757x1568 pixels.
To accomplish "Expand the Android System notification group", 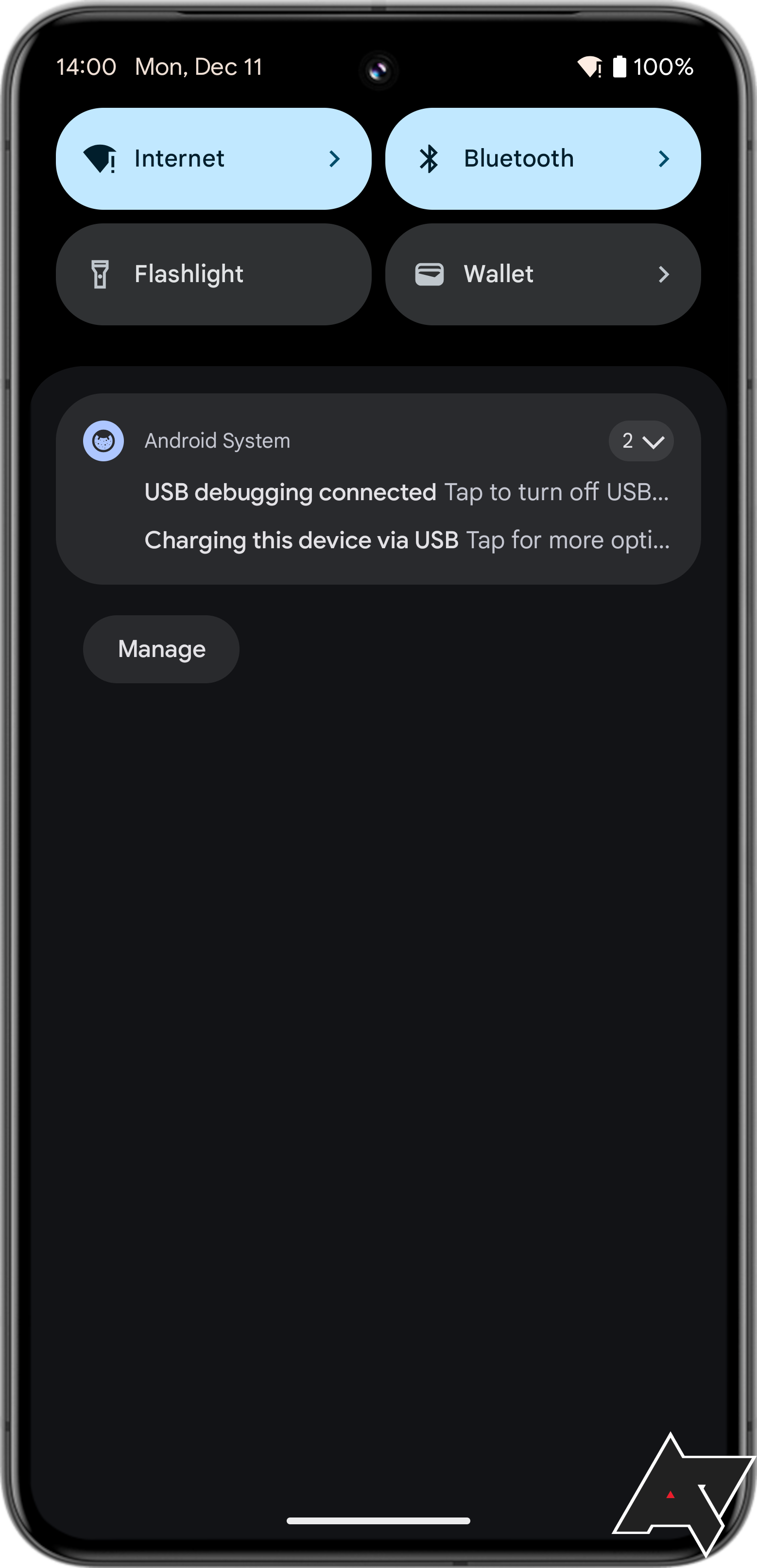I will (641, 441).
